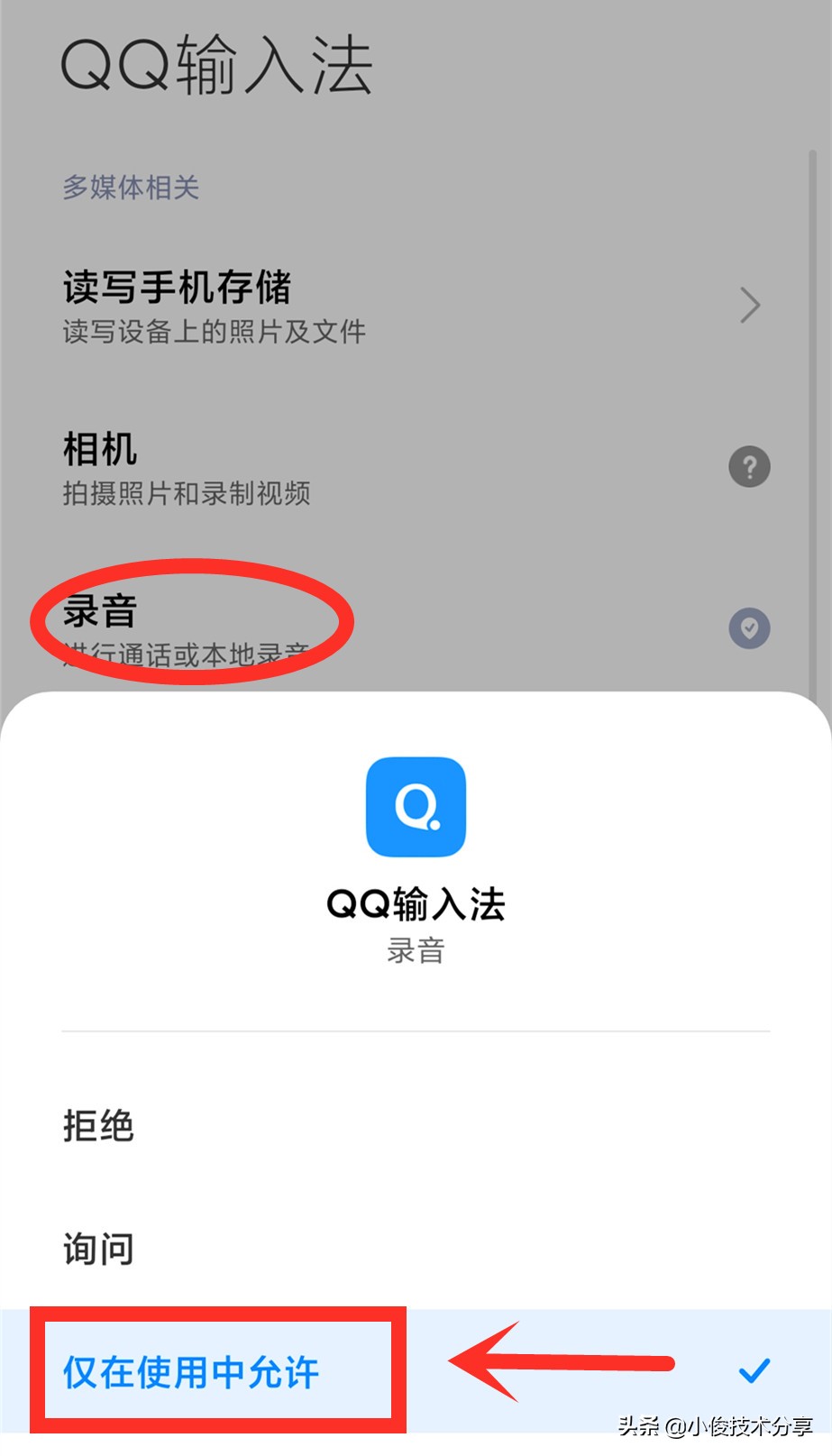Choose the 询问 (ask) option
Viewport: 832px width, 1456px height.
pos(416,1249)
